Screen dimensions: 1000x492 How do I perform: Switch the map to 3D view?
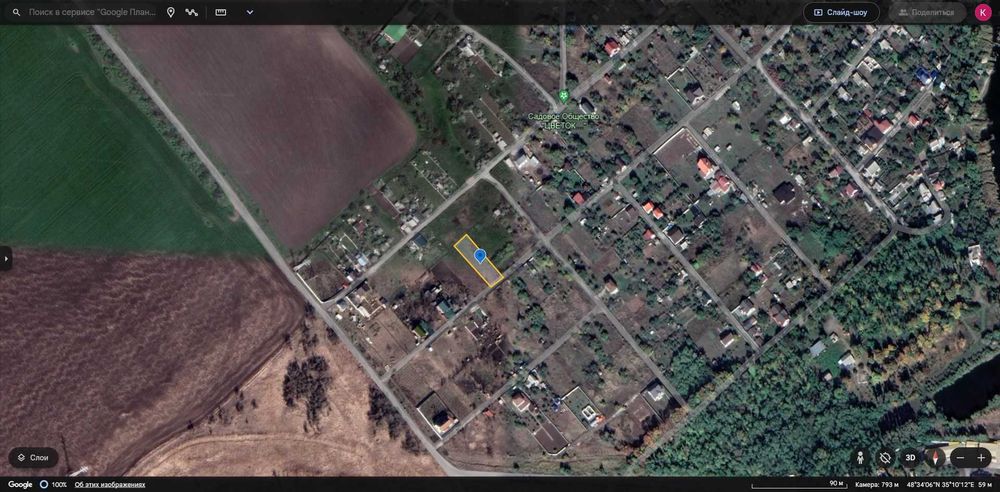910,457
